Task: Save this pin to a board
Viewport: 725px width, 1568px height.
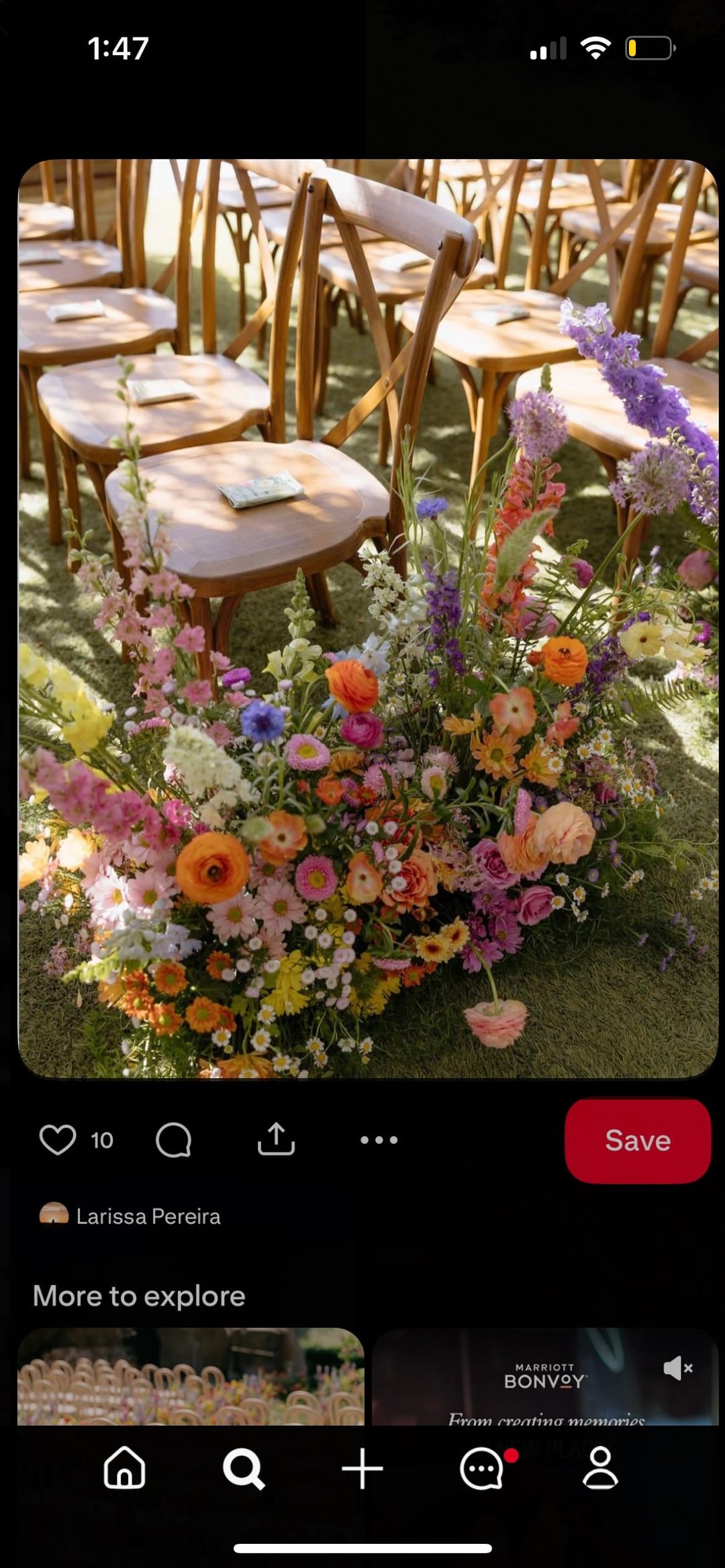Action: coord(637,1140)
